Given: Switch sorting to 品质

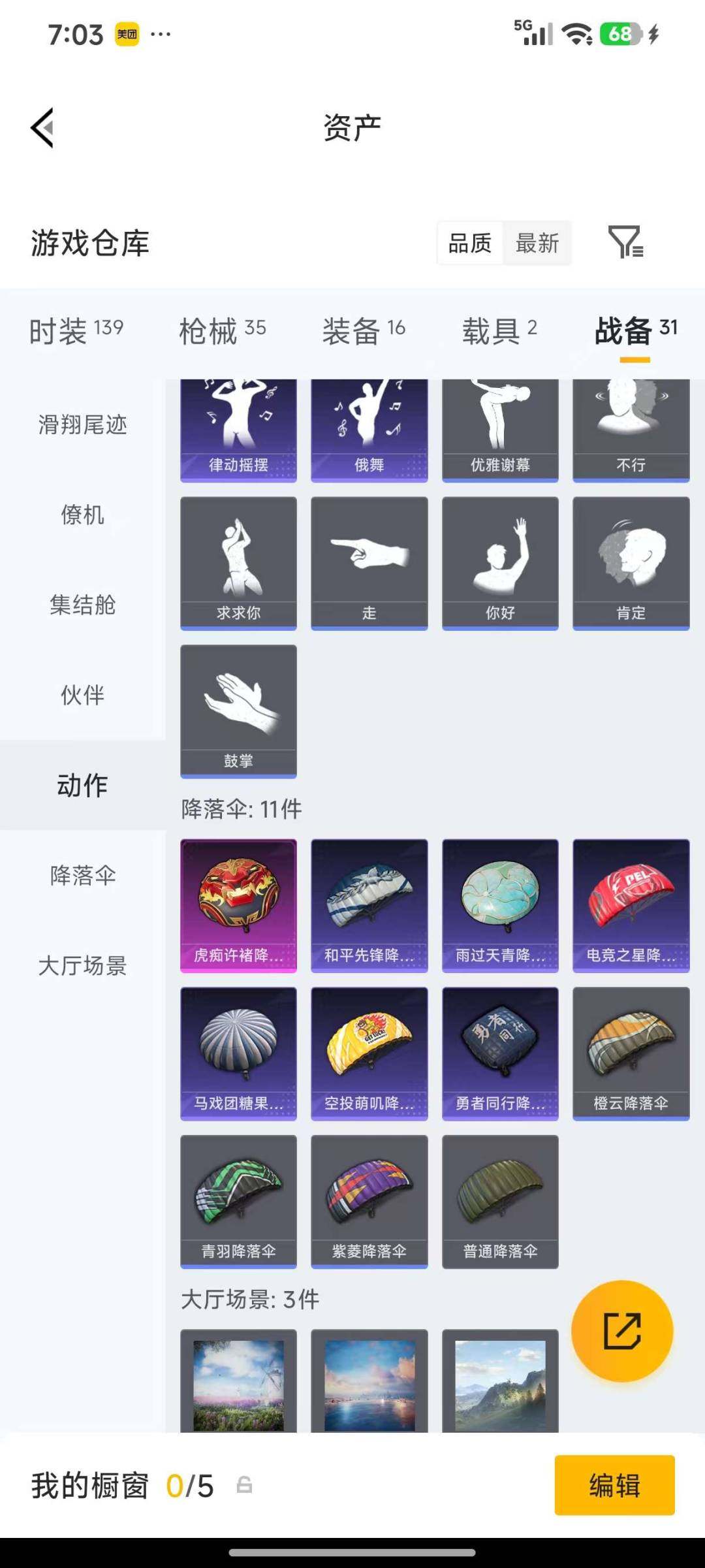Looking at the screenshot, I should (x=469, y=244).
